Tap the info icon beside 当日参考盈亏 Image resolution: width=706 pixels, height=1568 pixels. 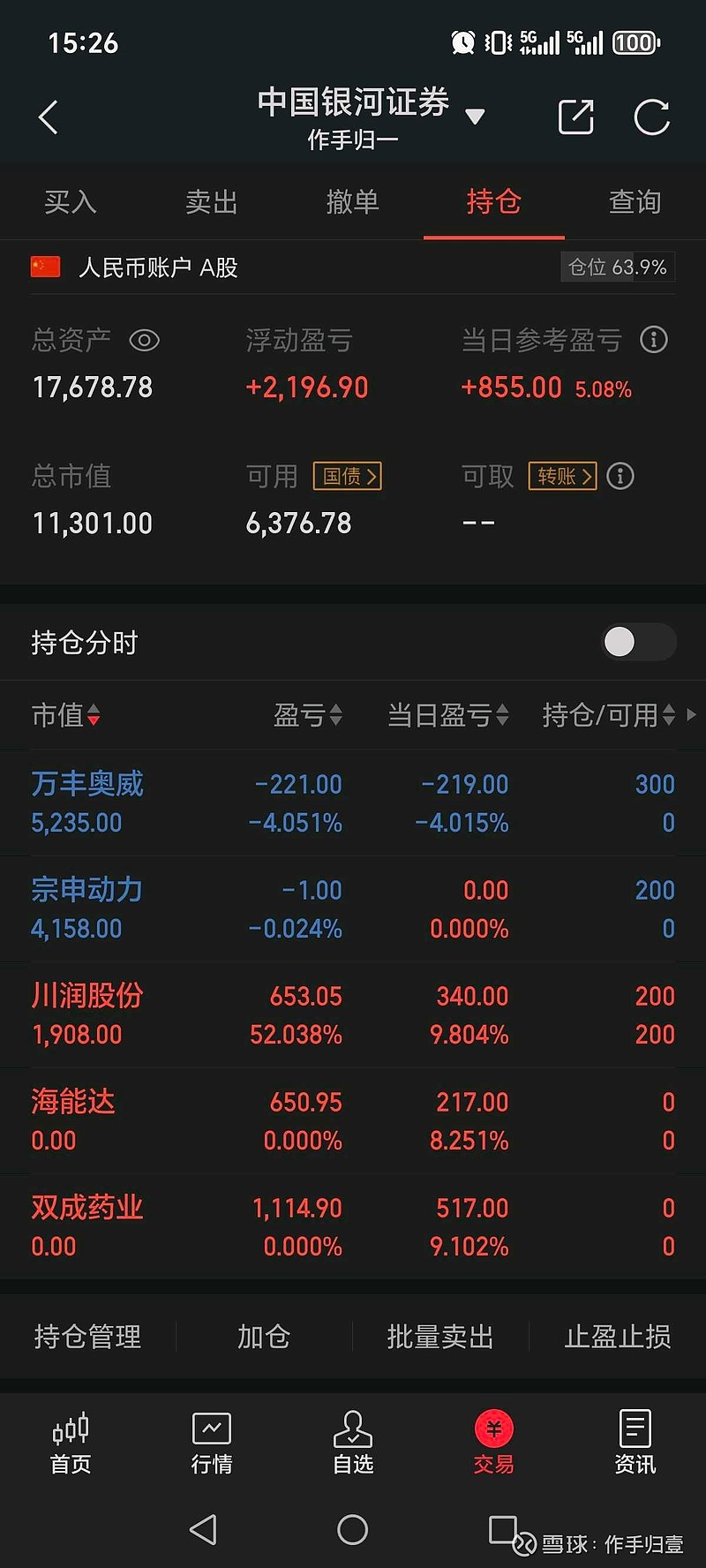click(654, 340)
